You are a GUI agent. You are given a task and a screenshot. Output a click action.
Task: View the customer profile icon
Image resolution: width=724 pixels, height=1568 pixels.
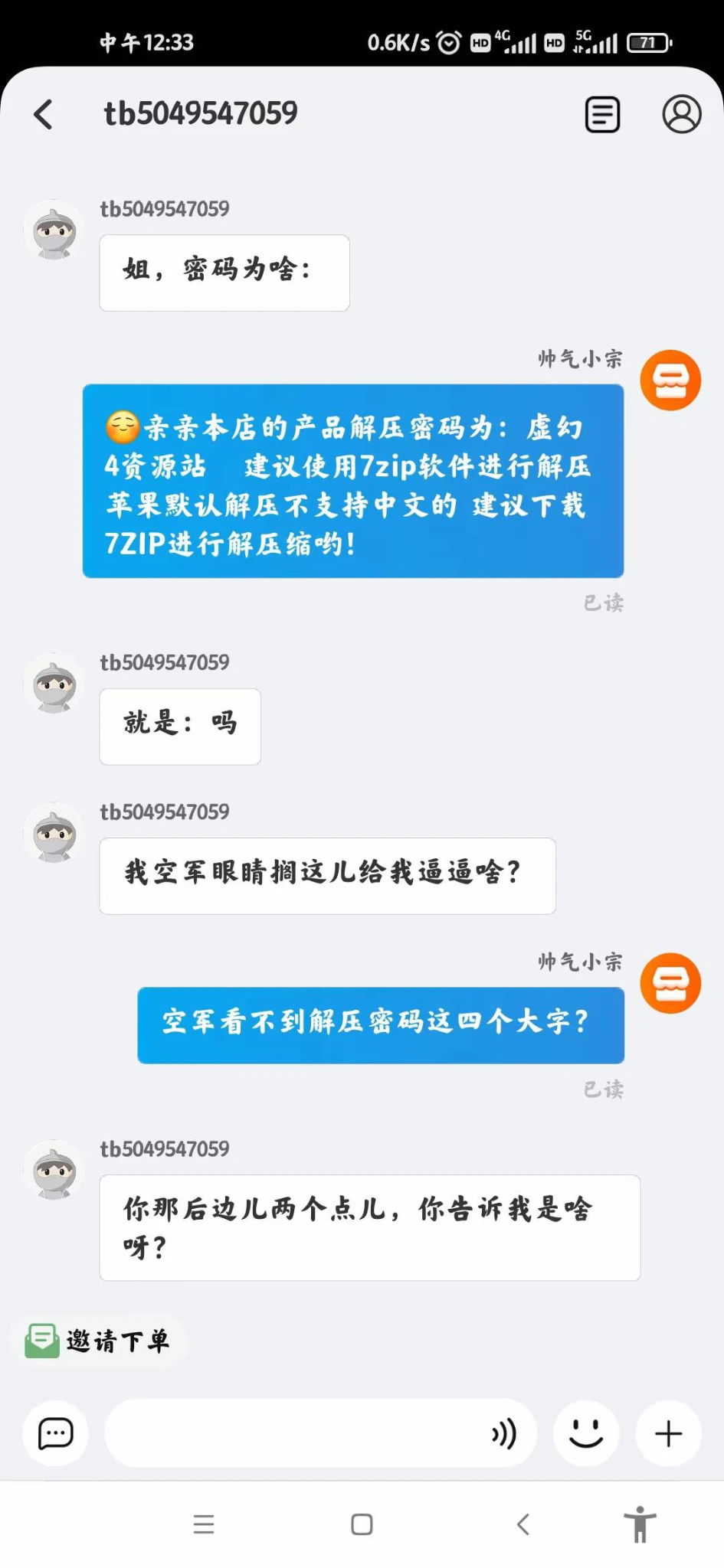(x=681, y=115)
